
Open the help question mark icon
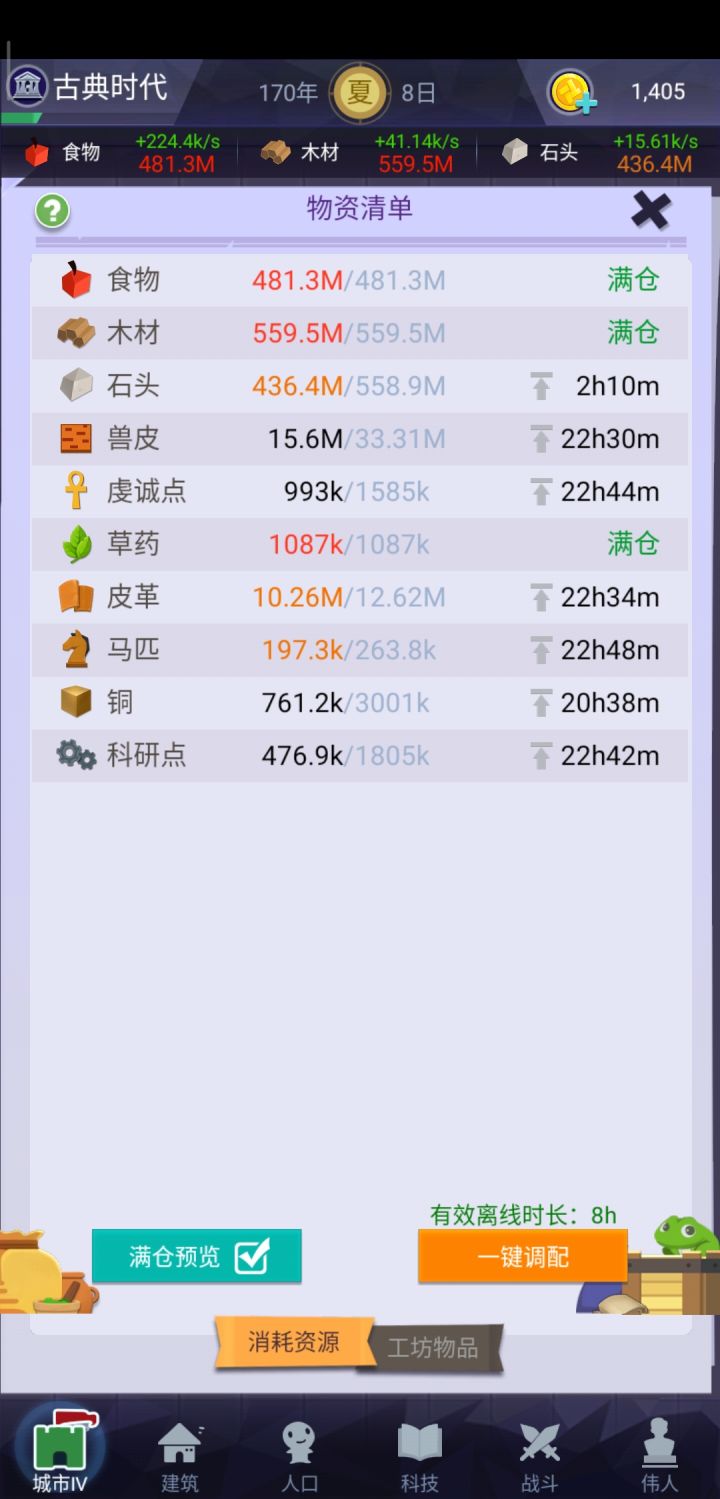(x=50, y=212)
